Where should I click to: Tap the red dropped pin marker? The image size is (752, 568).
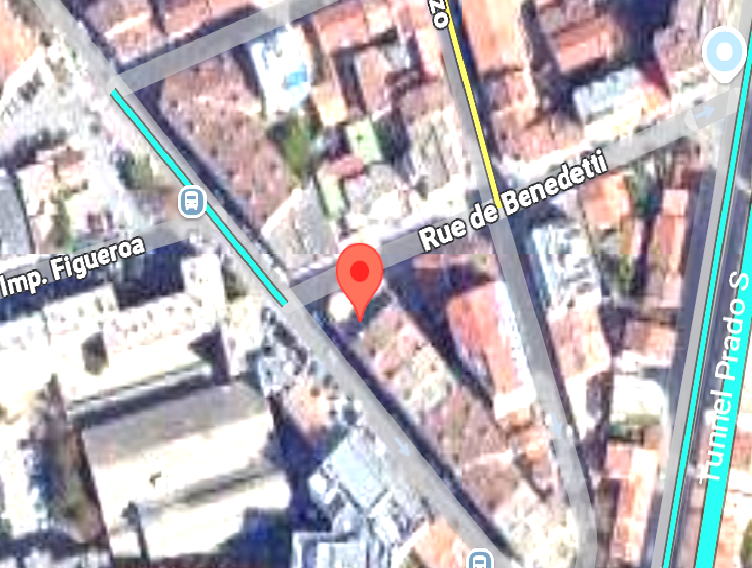(360, 272)
